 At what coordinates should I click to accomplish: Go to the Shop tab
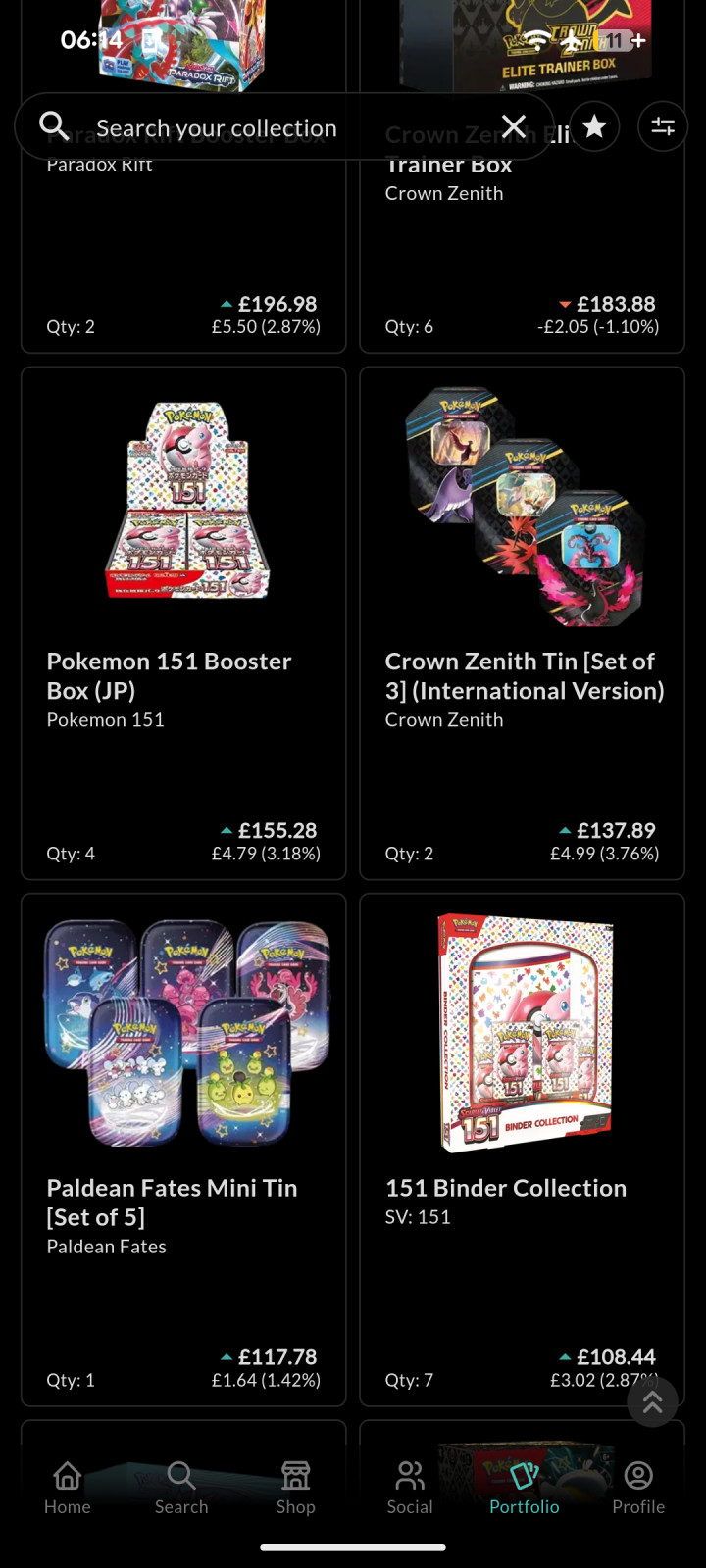295,1488
